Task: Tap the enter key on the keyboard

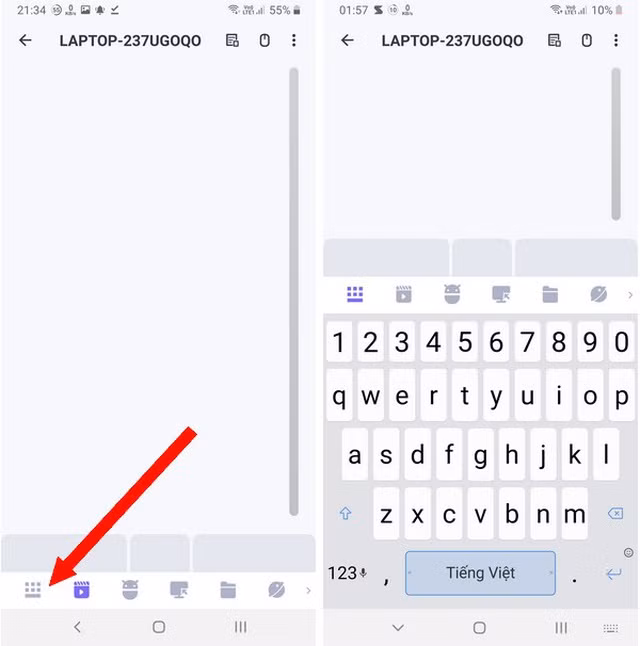Action: [613, 573]
